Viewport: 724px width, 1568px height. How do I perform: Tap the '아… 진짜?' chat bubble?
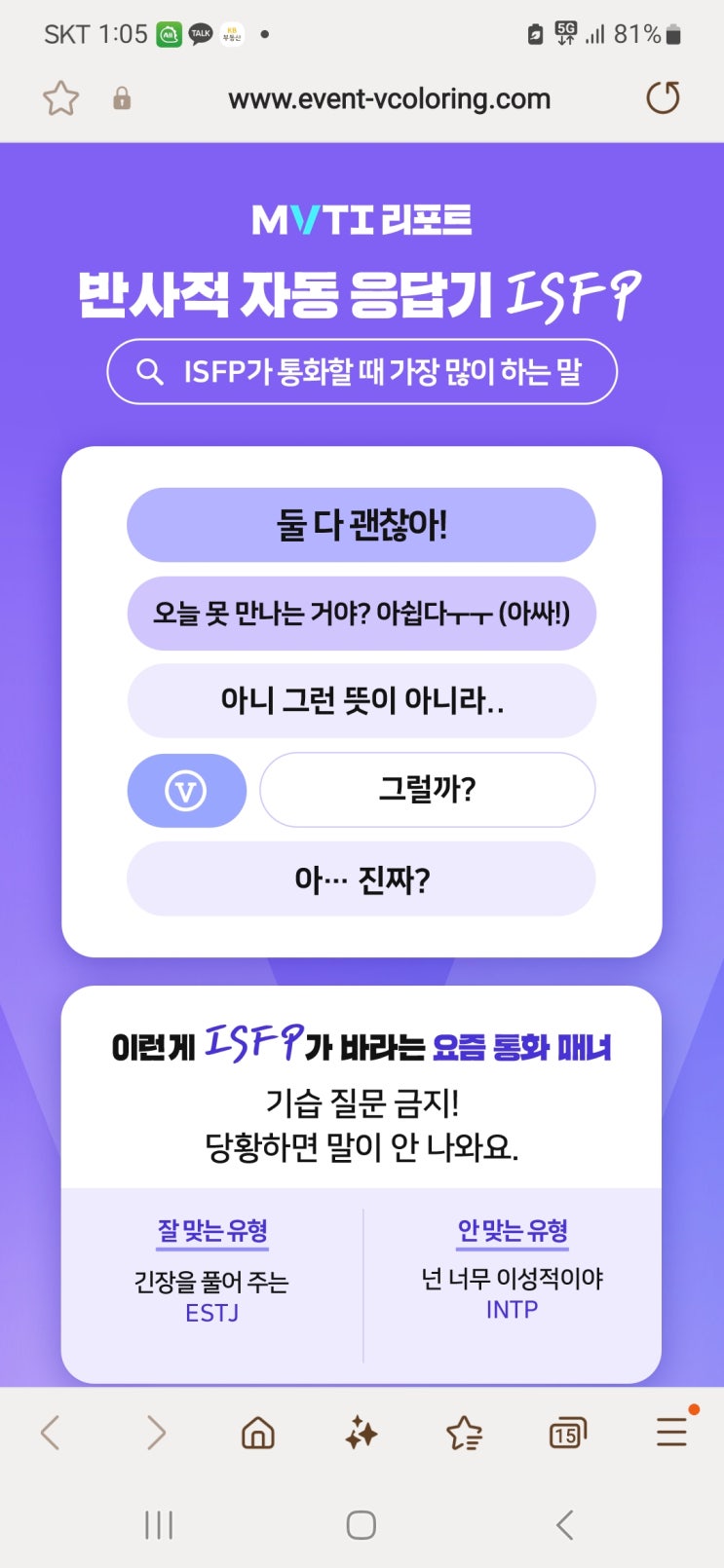point(362,878)
